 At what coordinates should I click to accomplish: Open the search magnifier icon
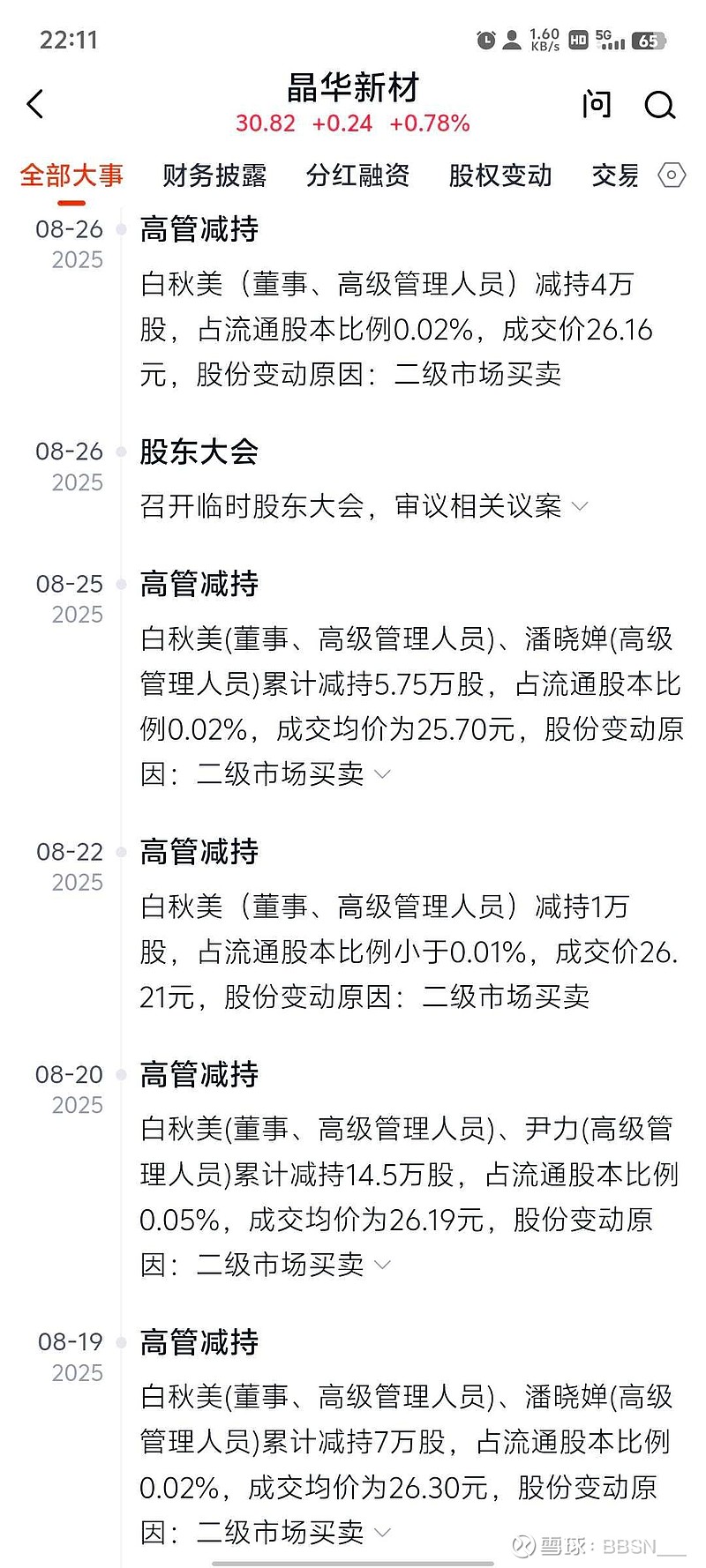659,105
